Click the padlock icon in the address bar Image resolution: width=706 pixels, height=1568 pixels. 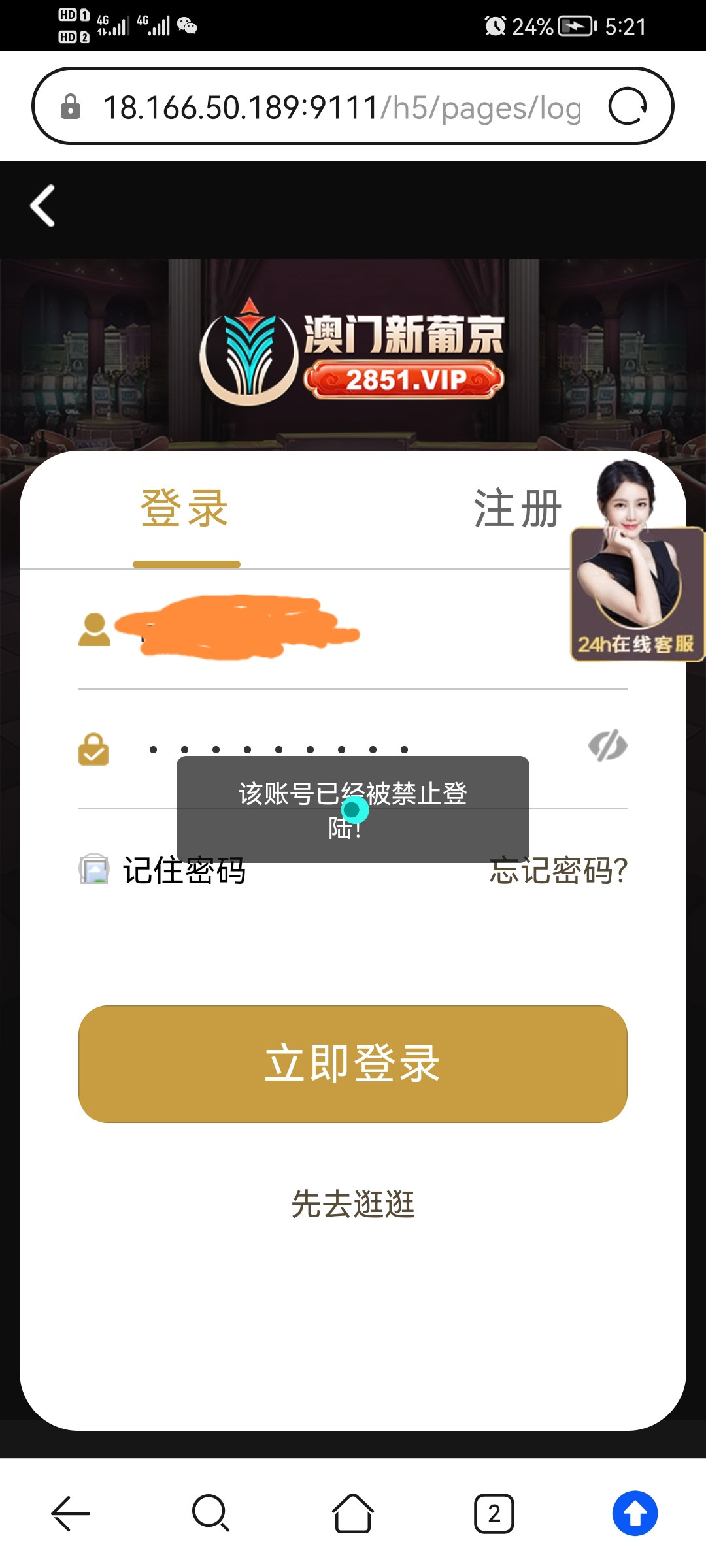(72, 106)
